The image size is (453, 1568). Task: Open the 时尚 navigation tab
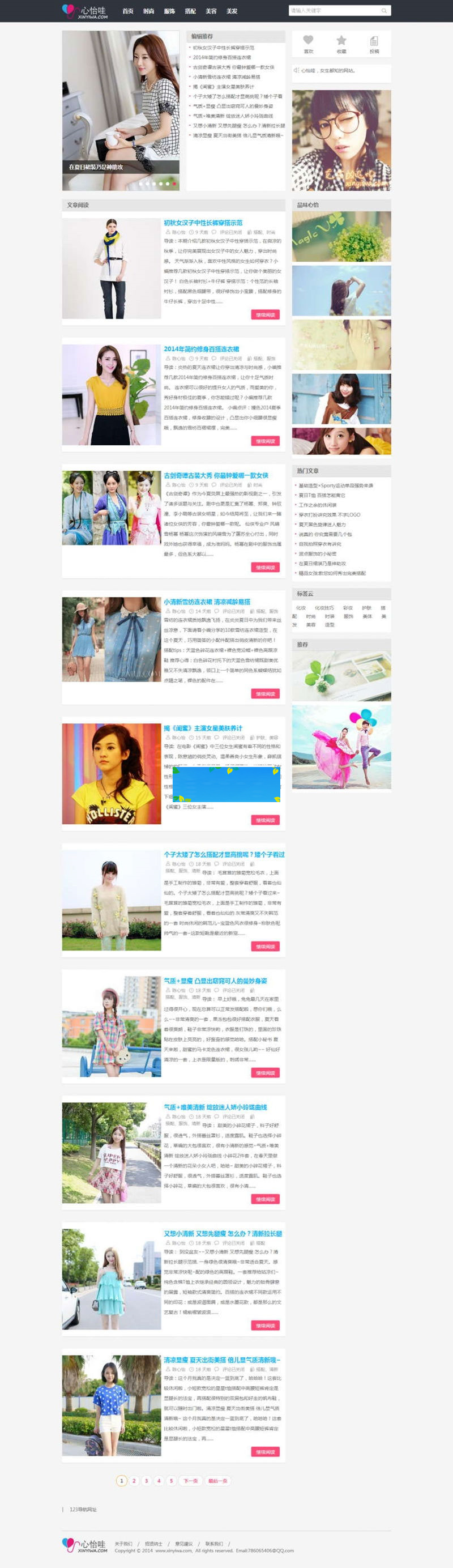click(x=148, y=11)
